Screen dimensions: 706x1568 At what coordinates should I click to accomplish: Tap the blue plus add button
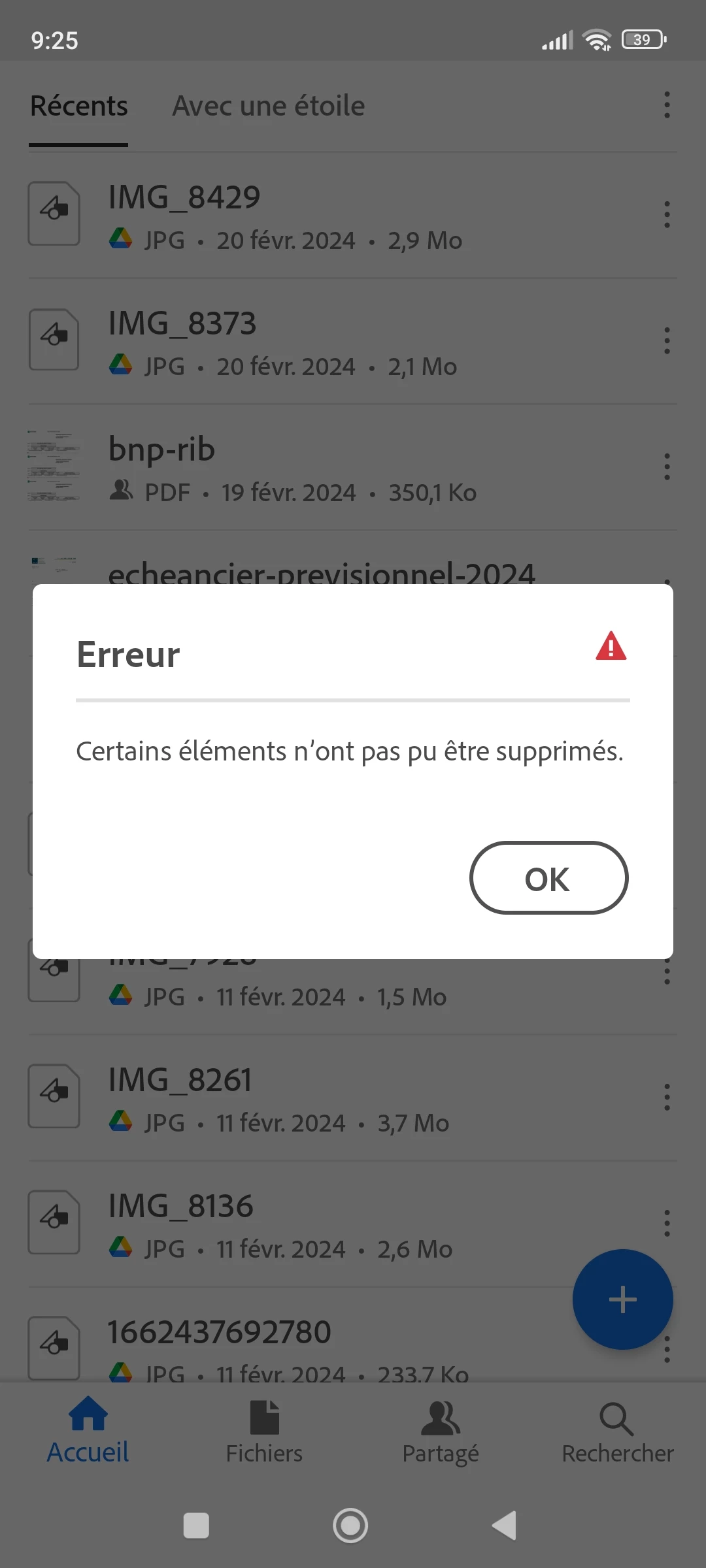pos(622,1299)
